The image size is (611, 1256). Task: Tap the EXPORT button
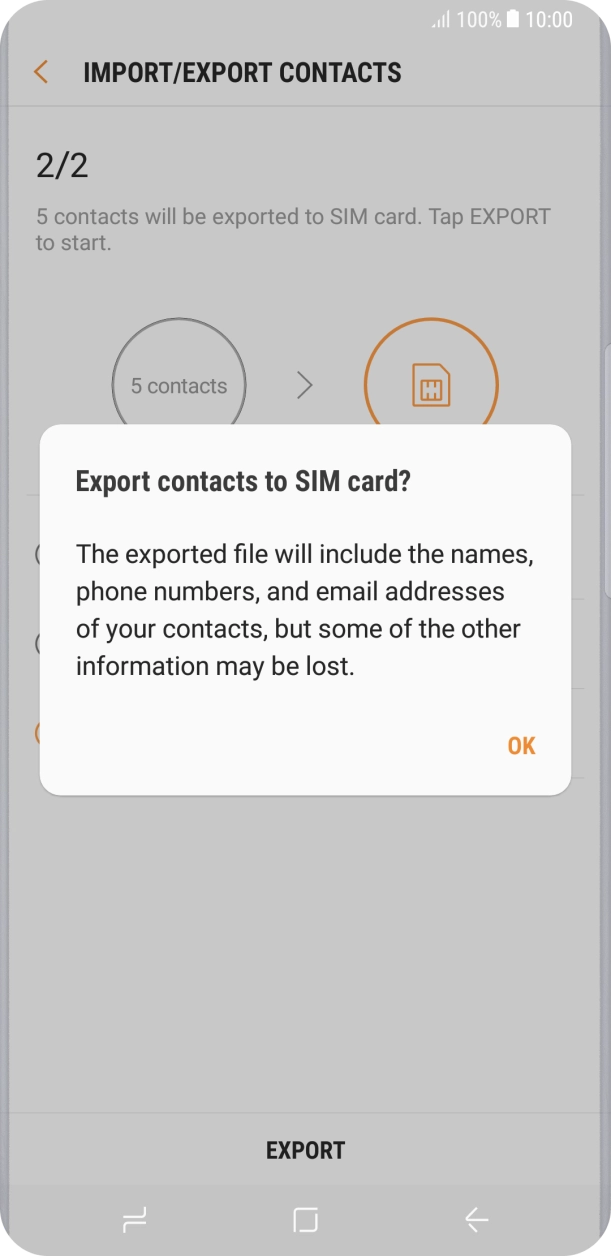click(x=305, y=1150)
